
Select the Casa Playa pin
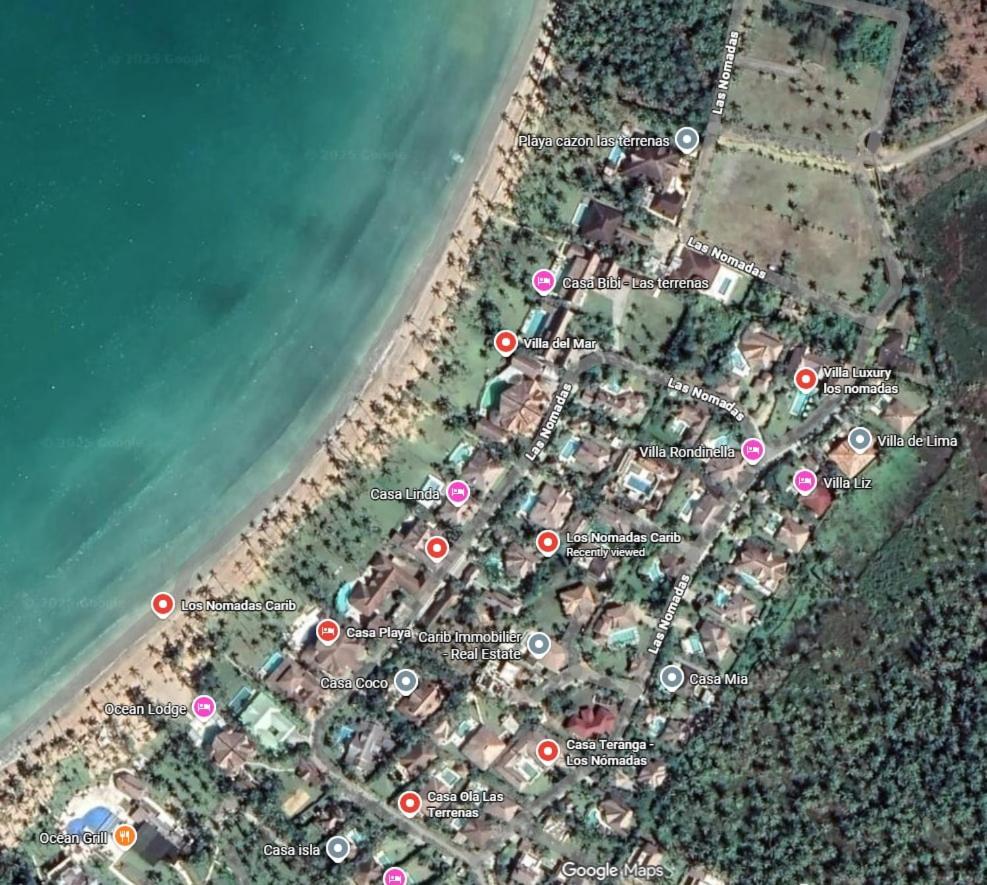click(x=327, y=631)
